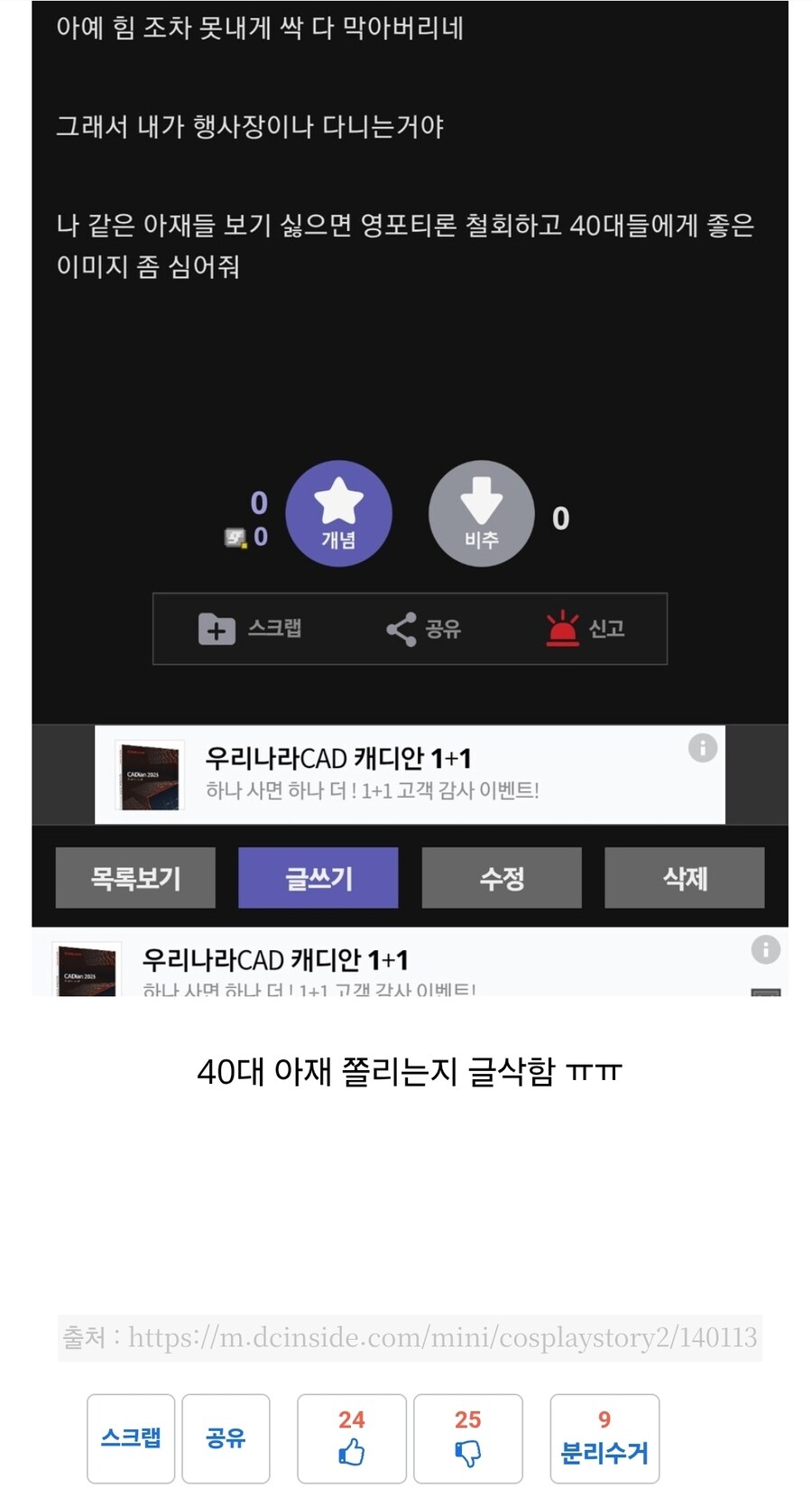
Task: Open the dcinside source link
Action: (442, 1336)
